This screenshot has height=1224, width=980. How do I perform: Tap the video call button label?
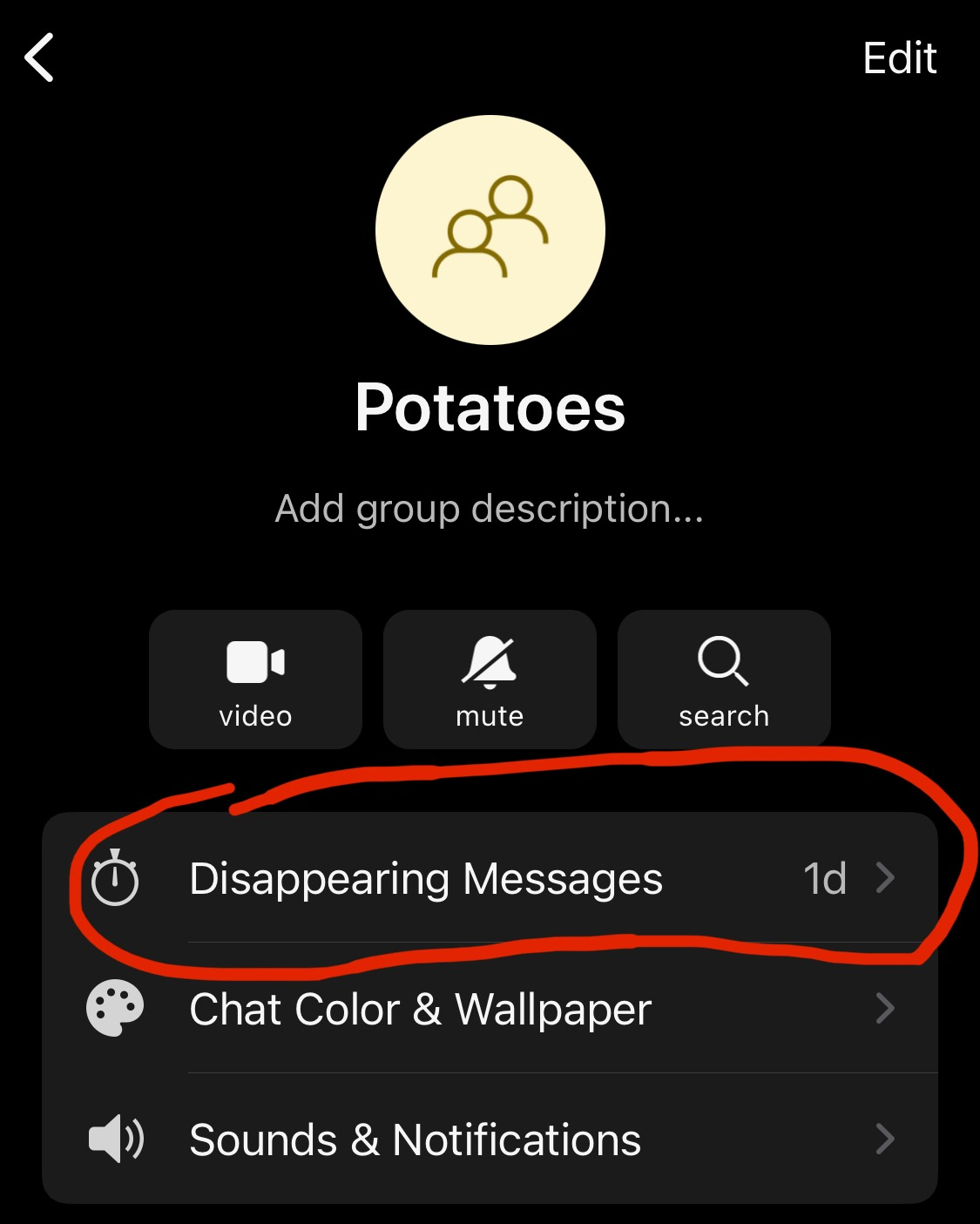pyautogui.click(x=254, y=716)
